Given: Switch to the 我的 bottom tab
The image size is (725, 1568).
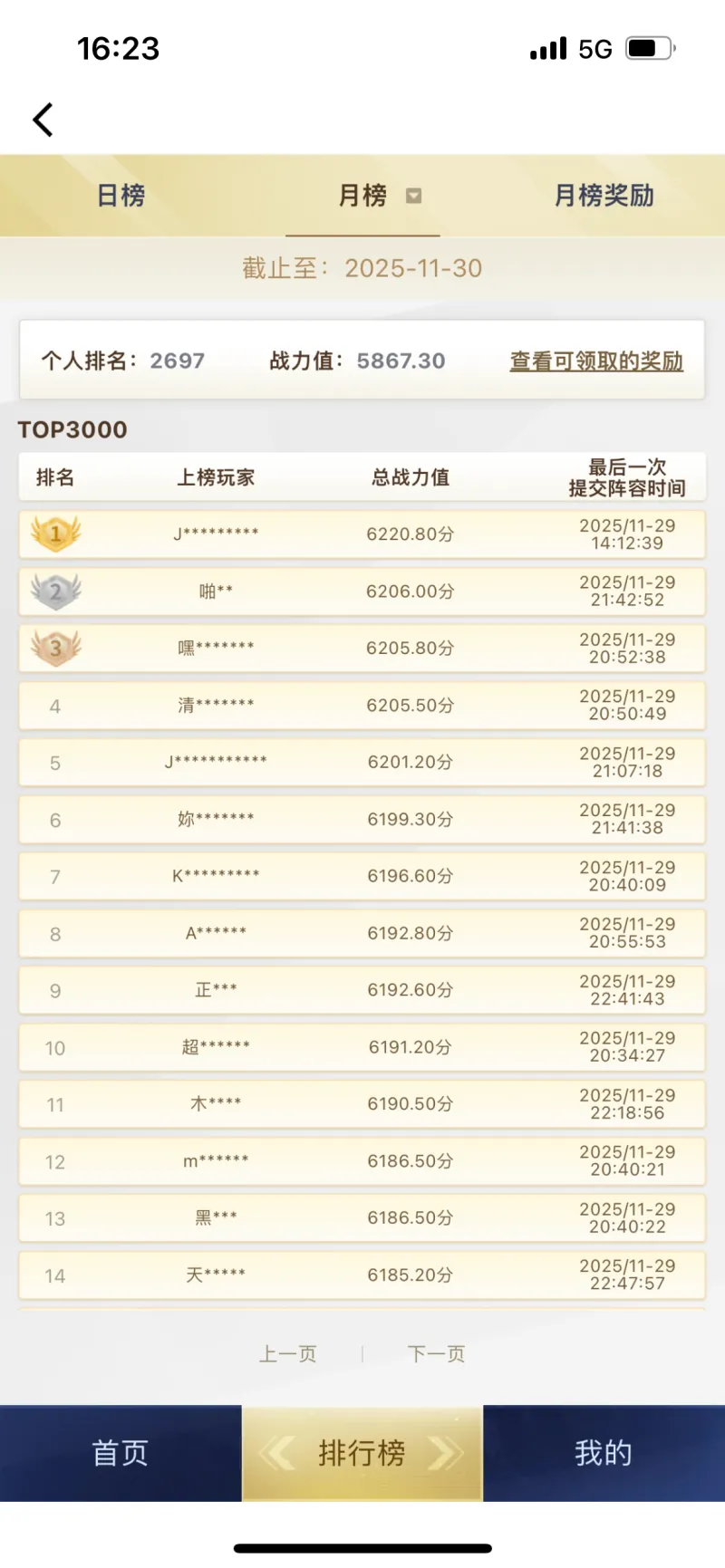Looking at the screenshot, I should (604, 1453).
